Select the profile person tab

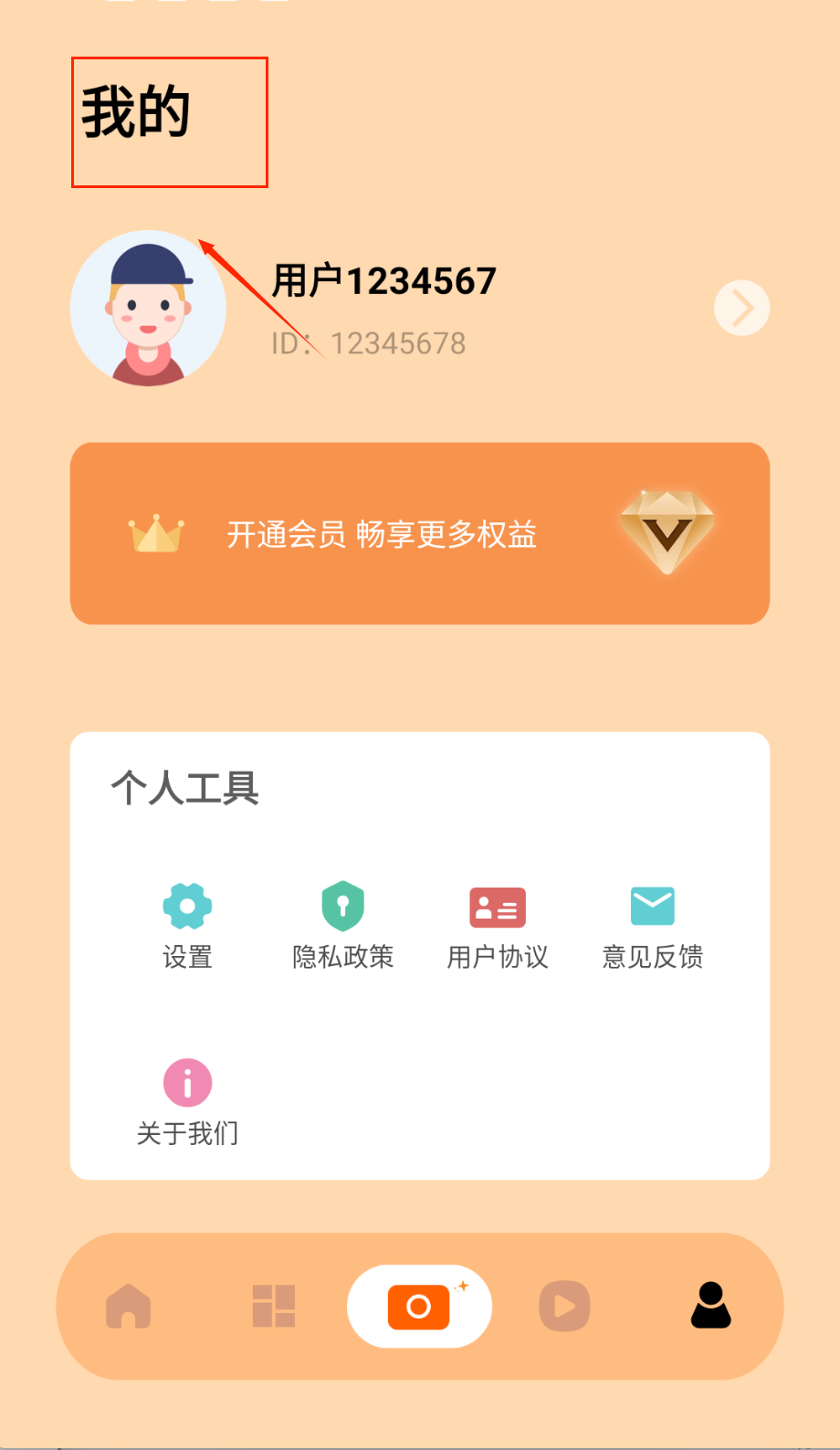tap(710, 1306)
